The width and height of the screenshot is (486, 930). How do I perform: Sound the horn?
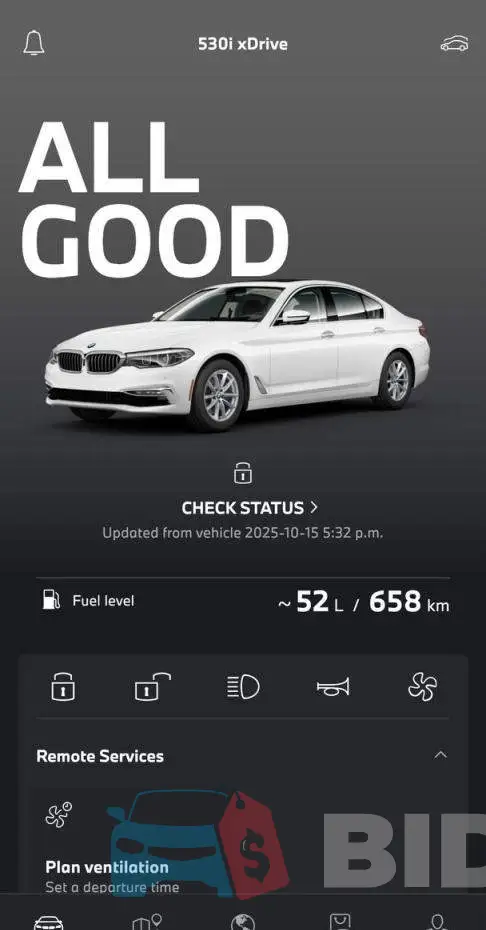tap(333, 687)
